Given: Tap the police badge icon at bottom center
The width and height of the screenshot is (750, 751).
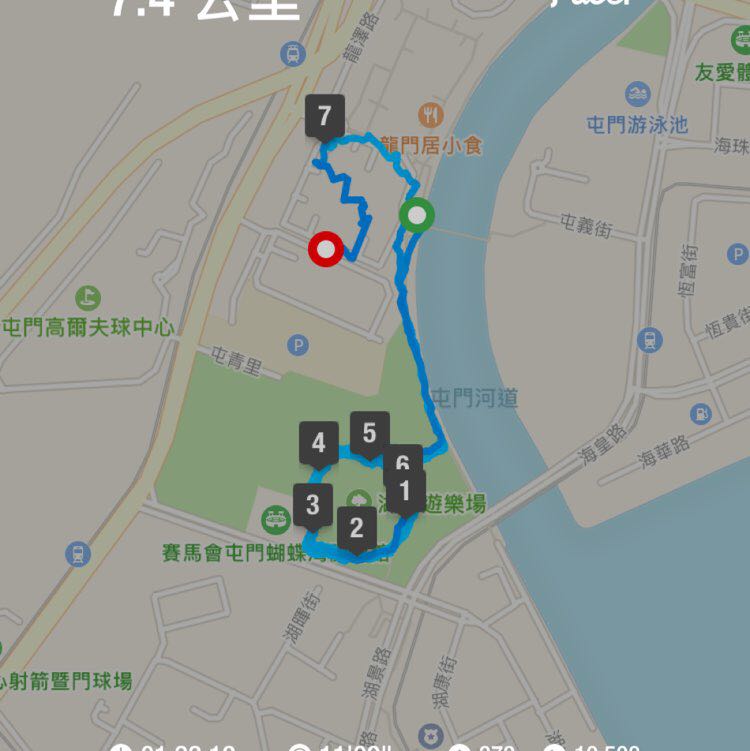Looking at the screenshot, I should 430,735.
